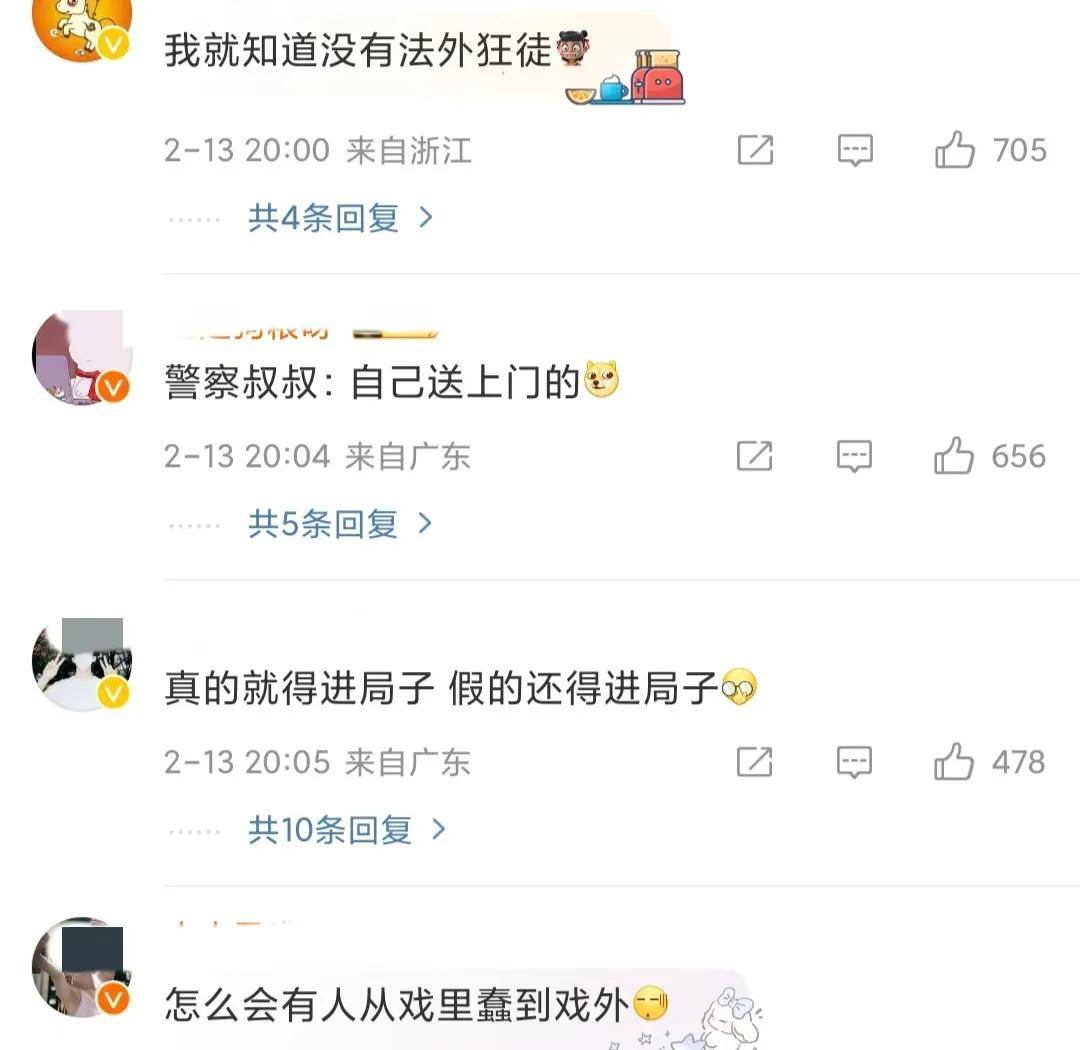The height and width of the screenshot is (1050, 1080).
Task: Open avatar of 真的就得进局子 commenter
Action: [82, 664]
